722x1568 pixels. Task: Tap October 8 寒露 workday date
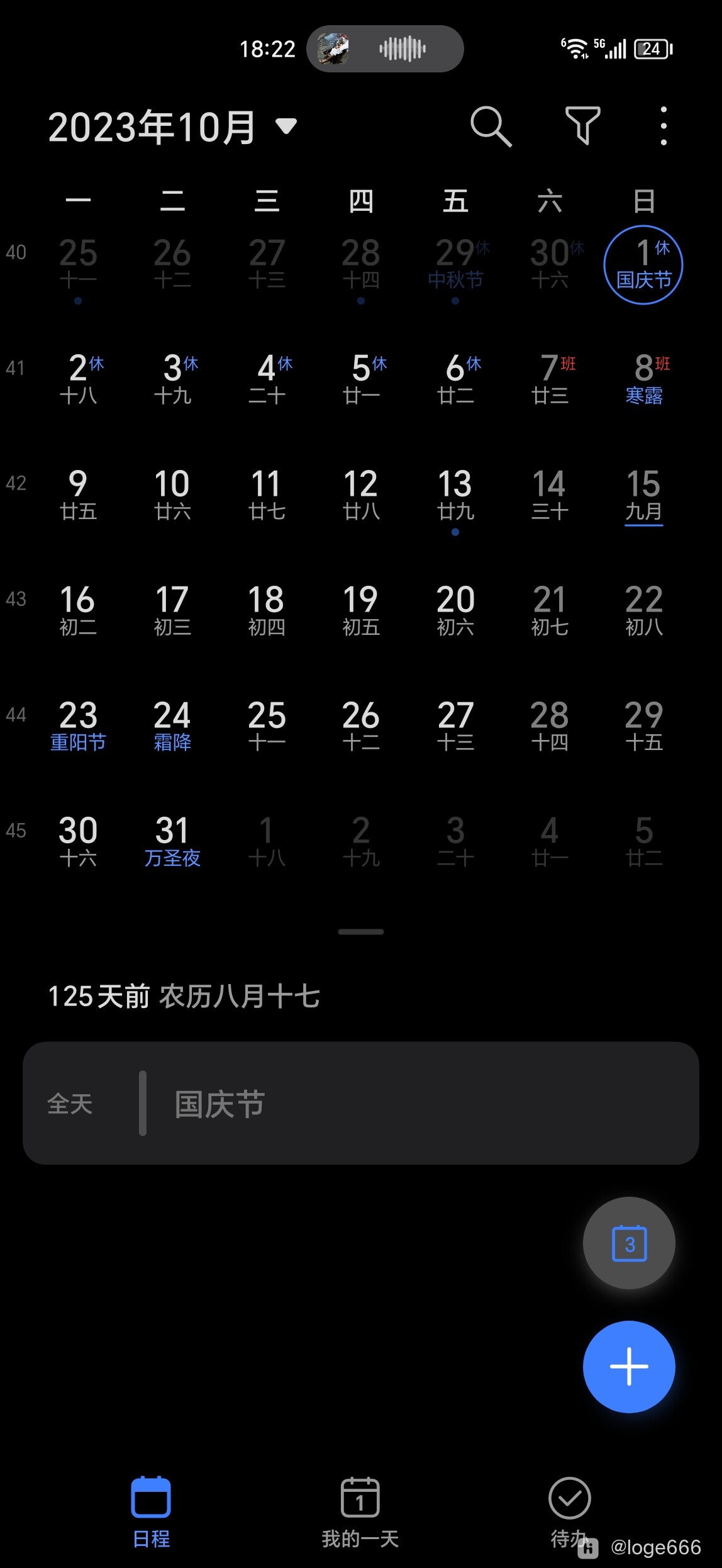point(643,378)
